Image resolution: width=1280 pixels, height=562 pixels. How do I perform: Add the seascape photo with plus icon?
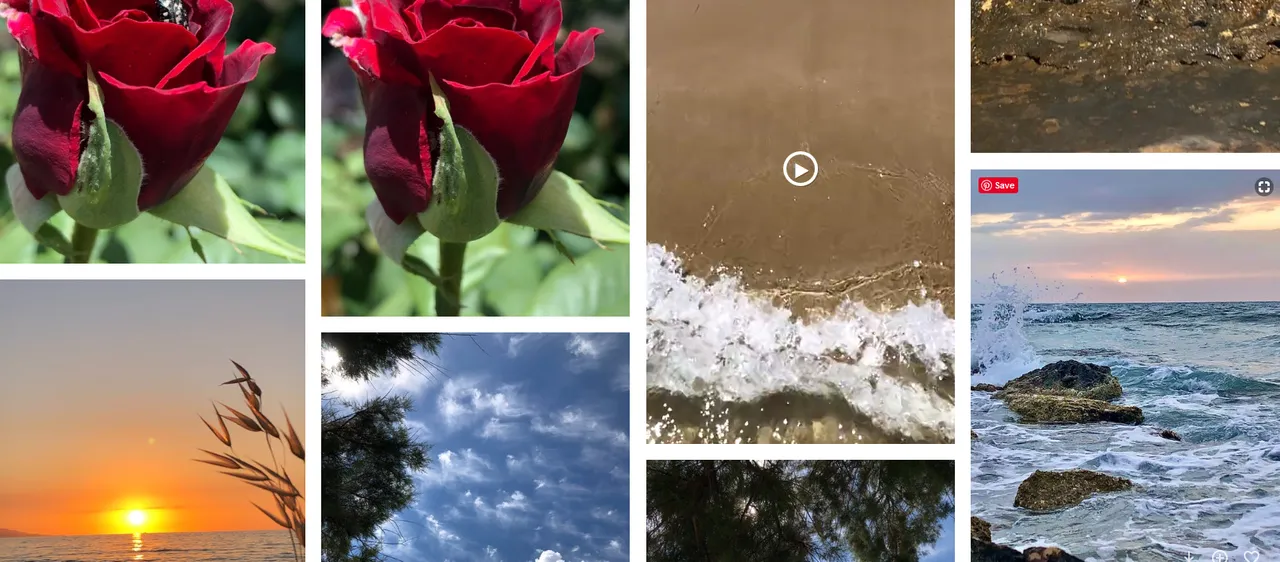pyautogui.click(x=1220, y=556)
